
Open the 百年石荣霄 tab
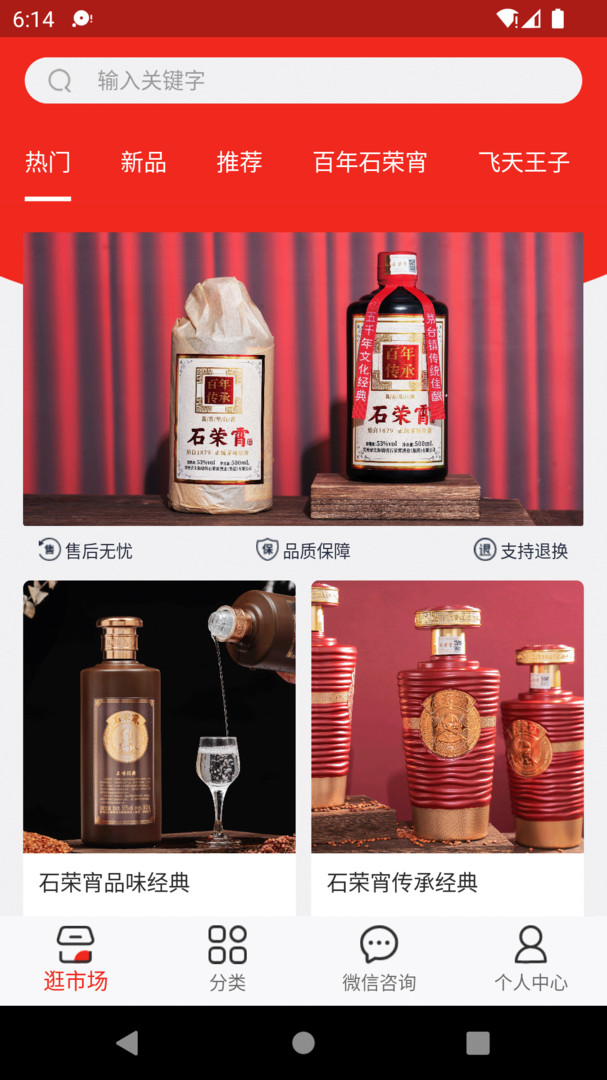(370, 163)
